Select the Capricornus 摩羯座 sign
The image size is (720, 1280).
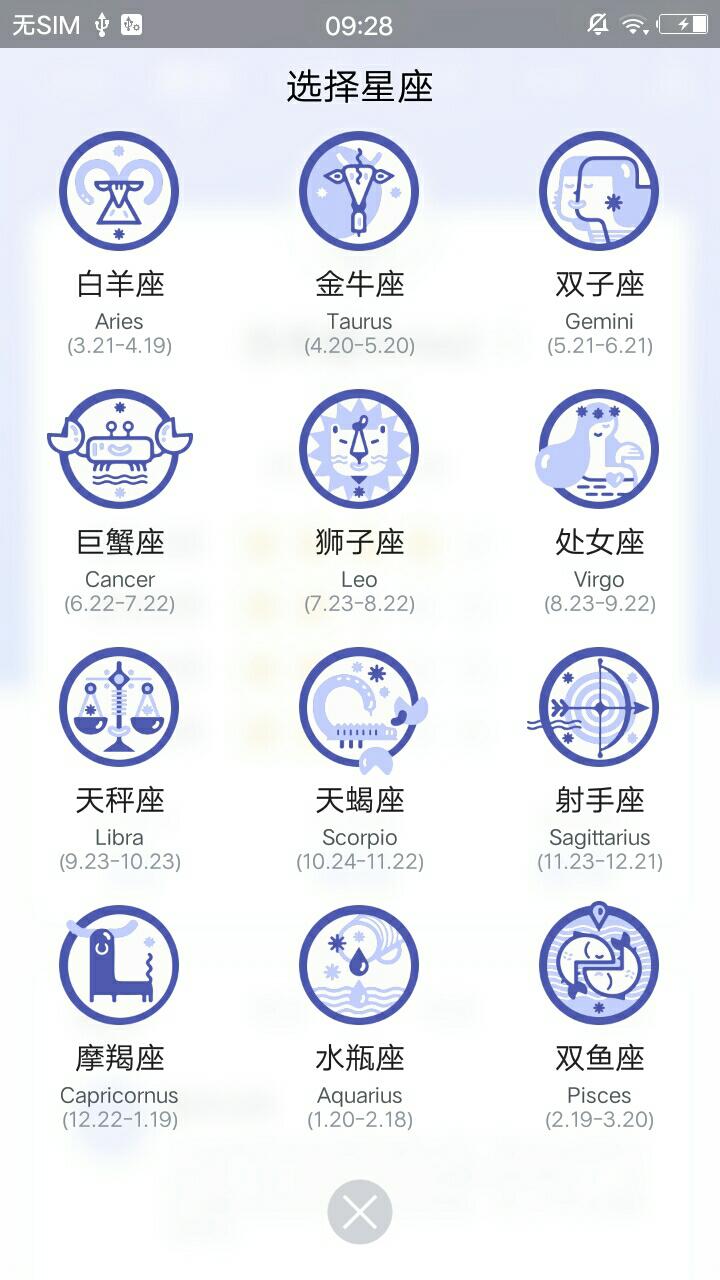click(119, 1017)
